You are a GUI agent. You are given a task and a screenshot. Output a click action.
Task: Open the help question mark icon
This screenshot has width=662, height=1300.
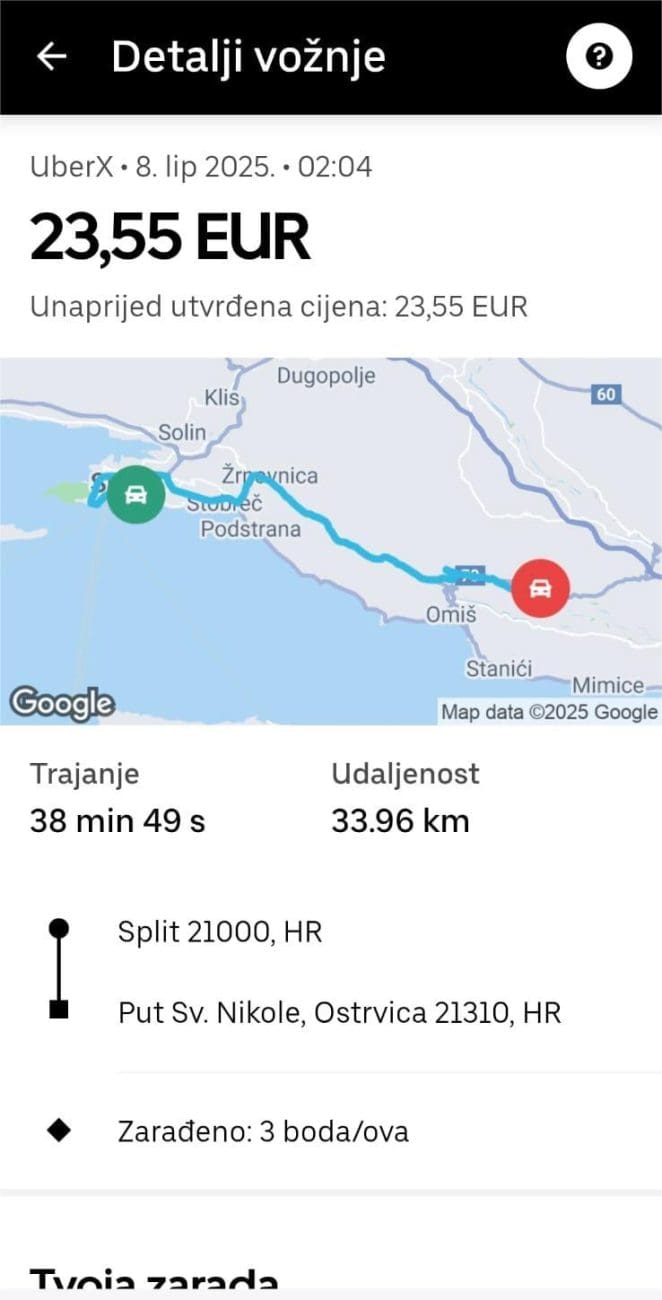coord(598,57)
